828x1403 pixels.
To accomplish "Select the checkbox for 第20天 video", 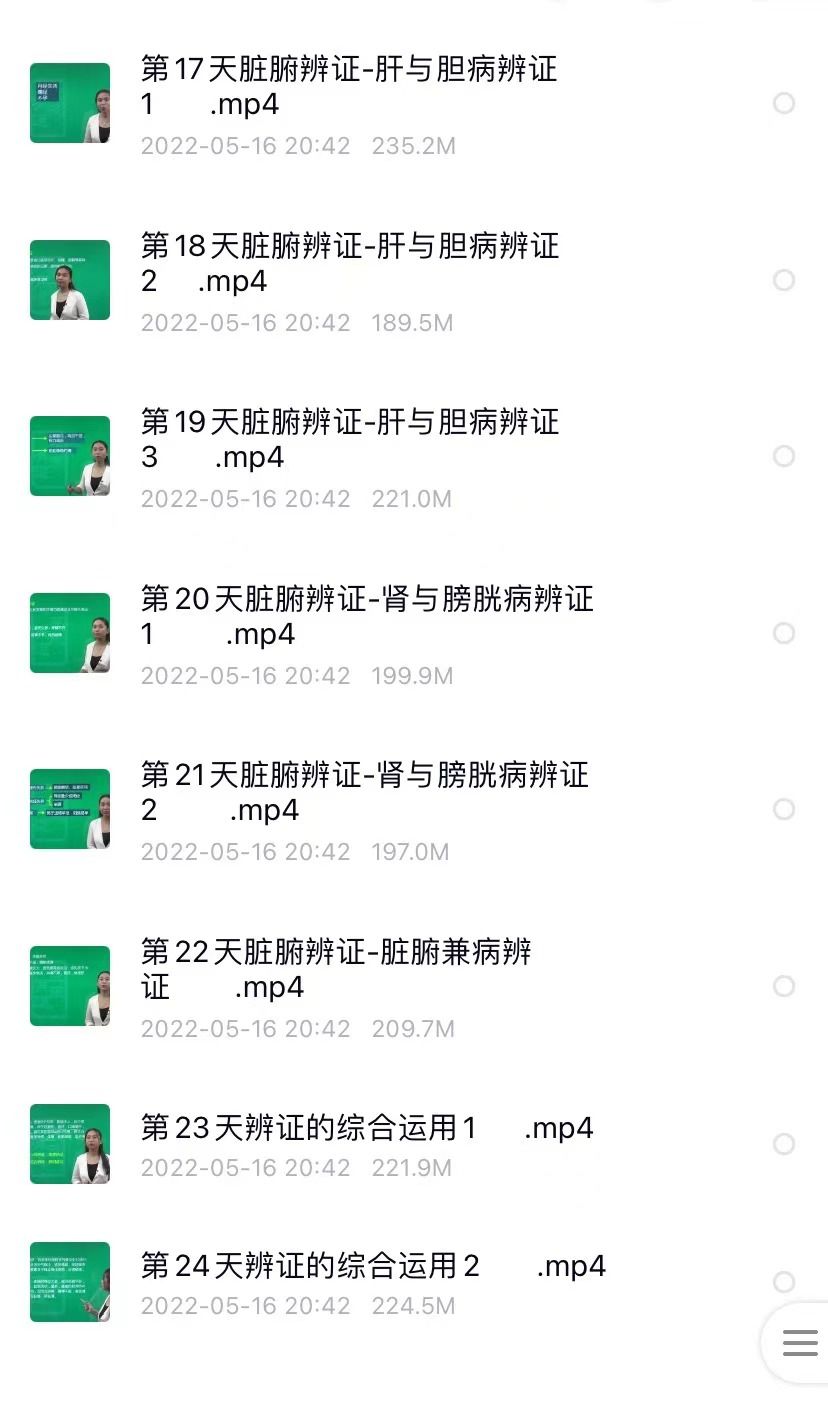I will point(783,633).
